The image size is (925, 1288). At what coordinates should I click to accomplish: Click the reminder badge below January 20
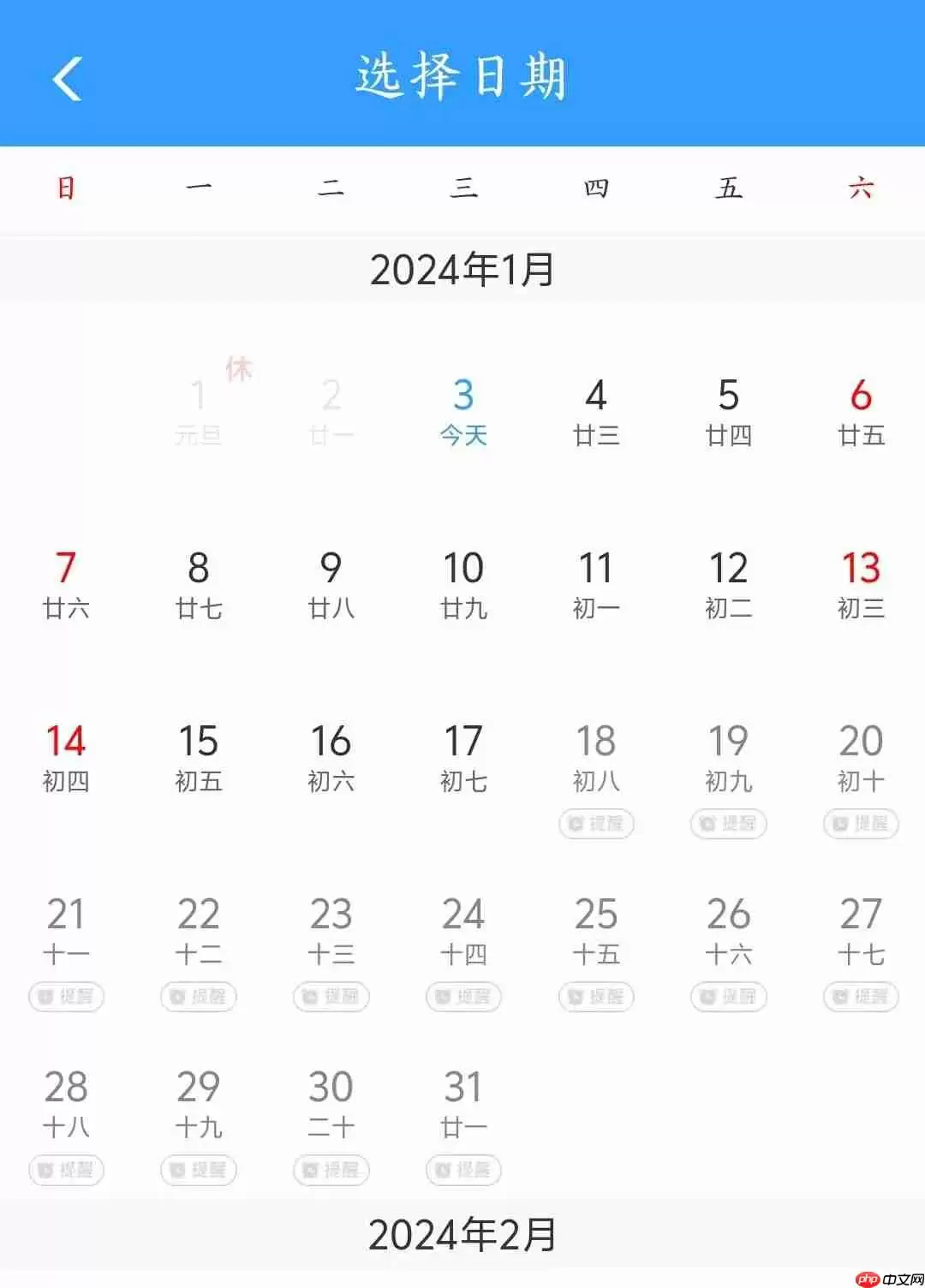[860, 824]
